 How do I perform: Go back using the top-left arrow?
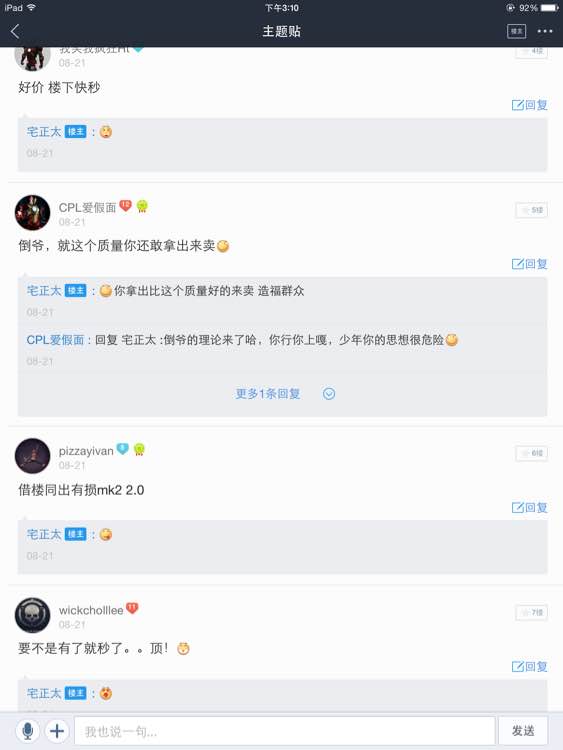(15, 32)
